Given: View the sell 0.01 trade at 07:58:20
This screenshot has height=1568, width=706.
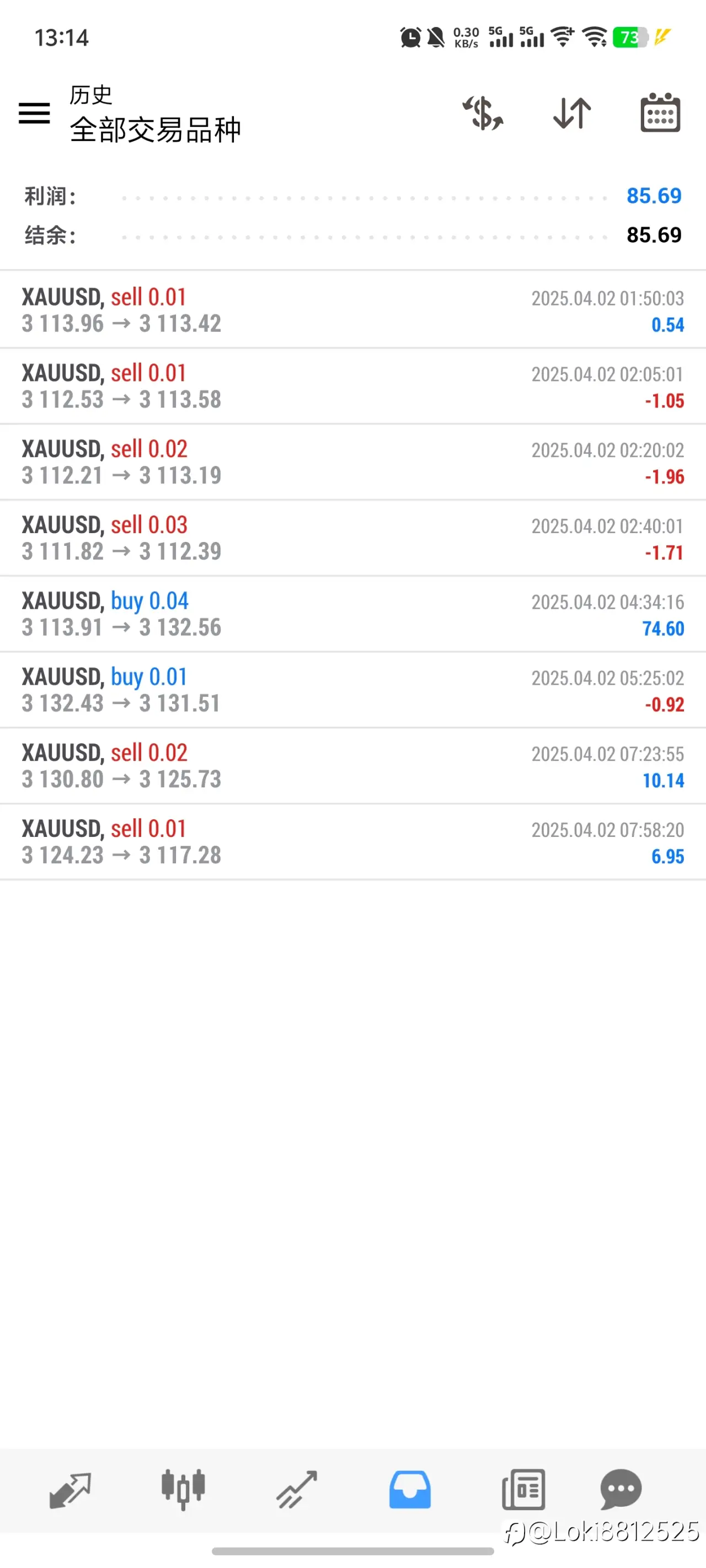Looking at the screenshot, I should 352,842.
